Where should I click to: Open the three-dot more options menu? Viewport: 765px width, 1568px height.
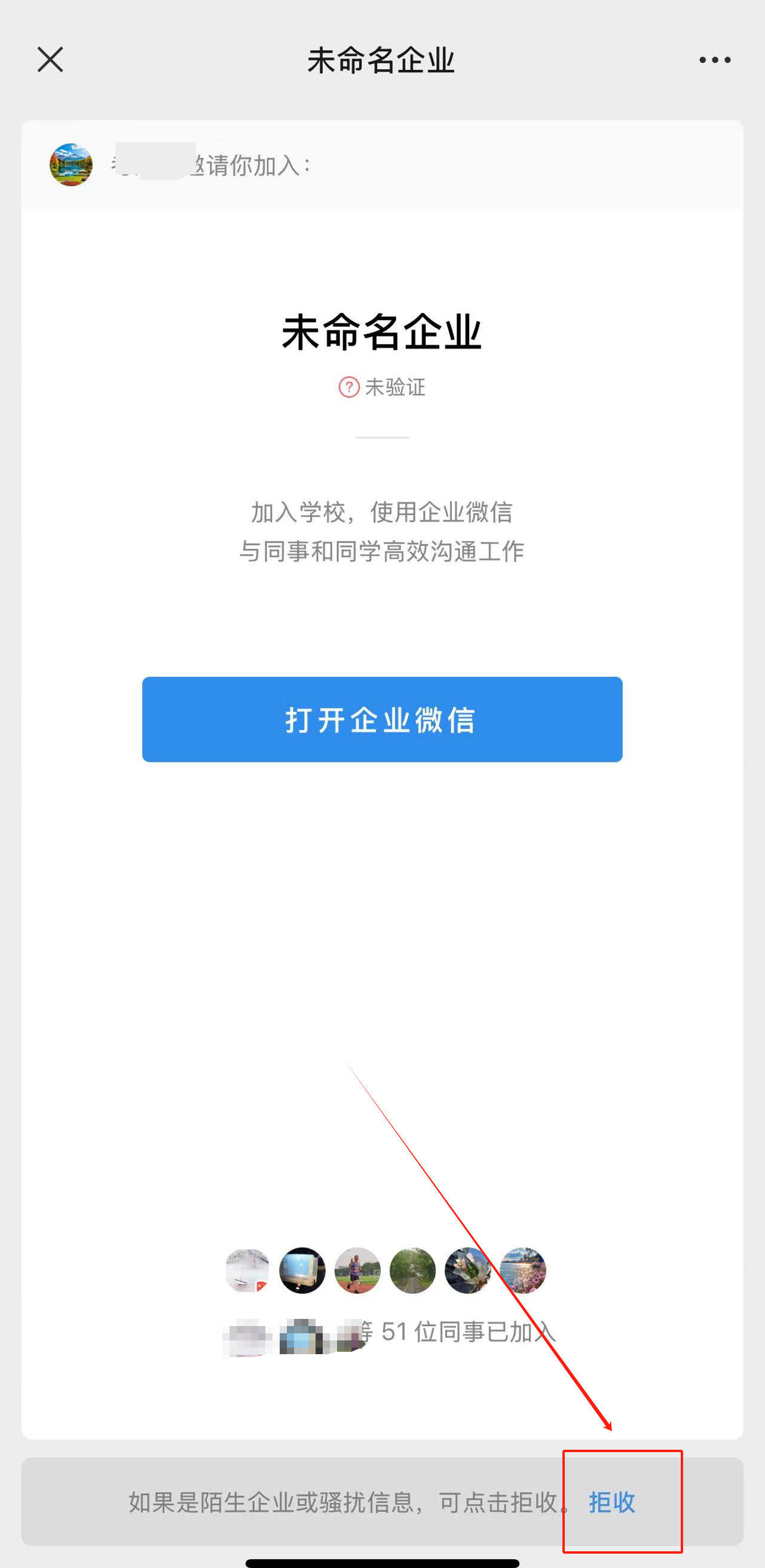click(x=714, y=60)
